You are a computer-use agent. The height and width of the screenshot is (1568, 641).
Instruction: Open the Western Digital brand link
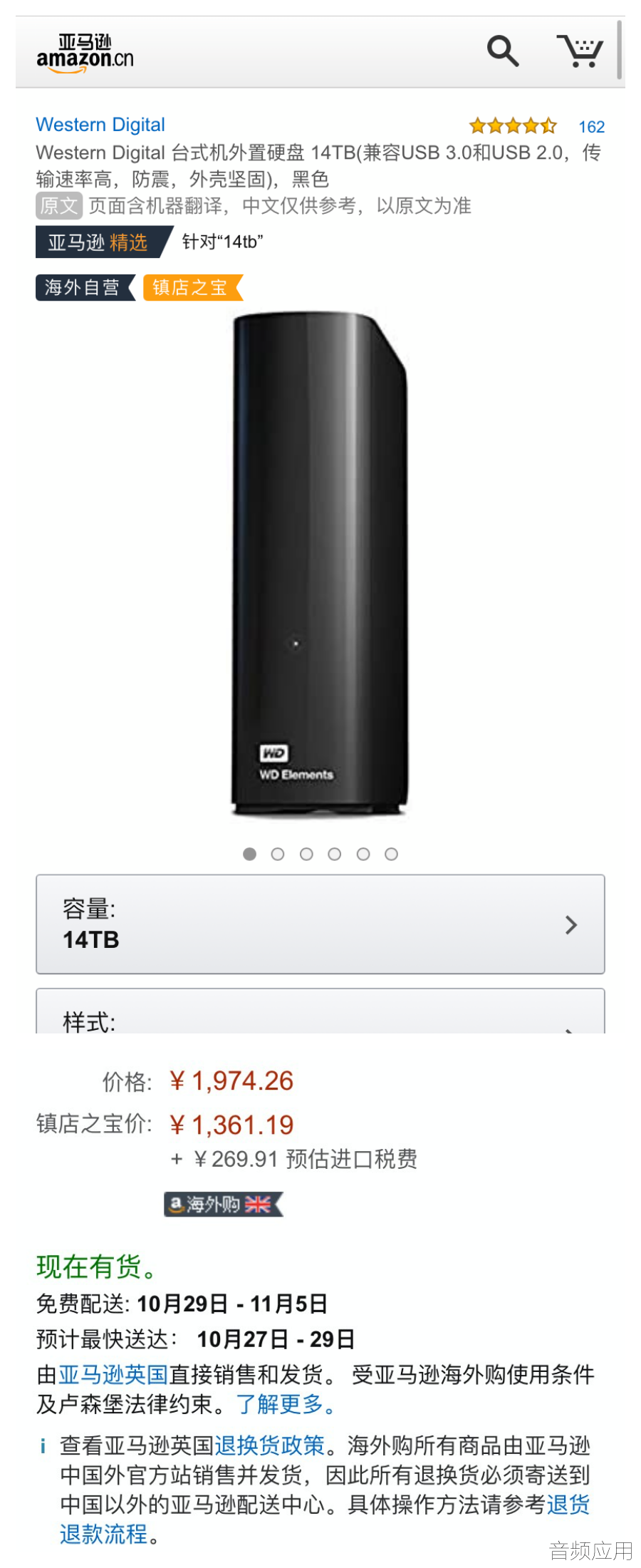(100, 125)
